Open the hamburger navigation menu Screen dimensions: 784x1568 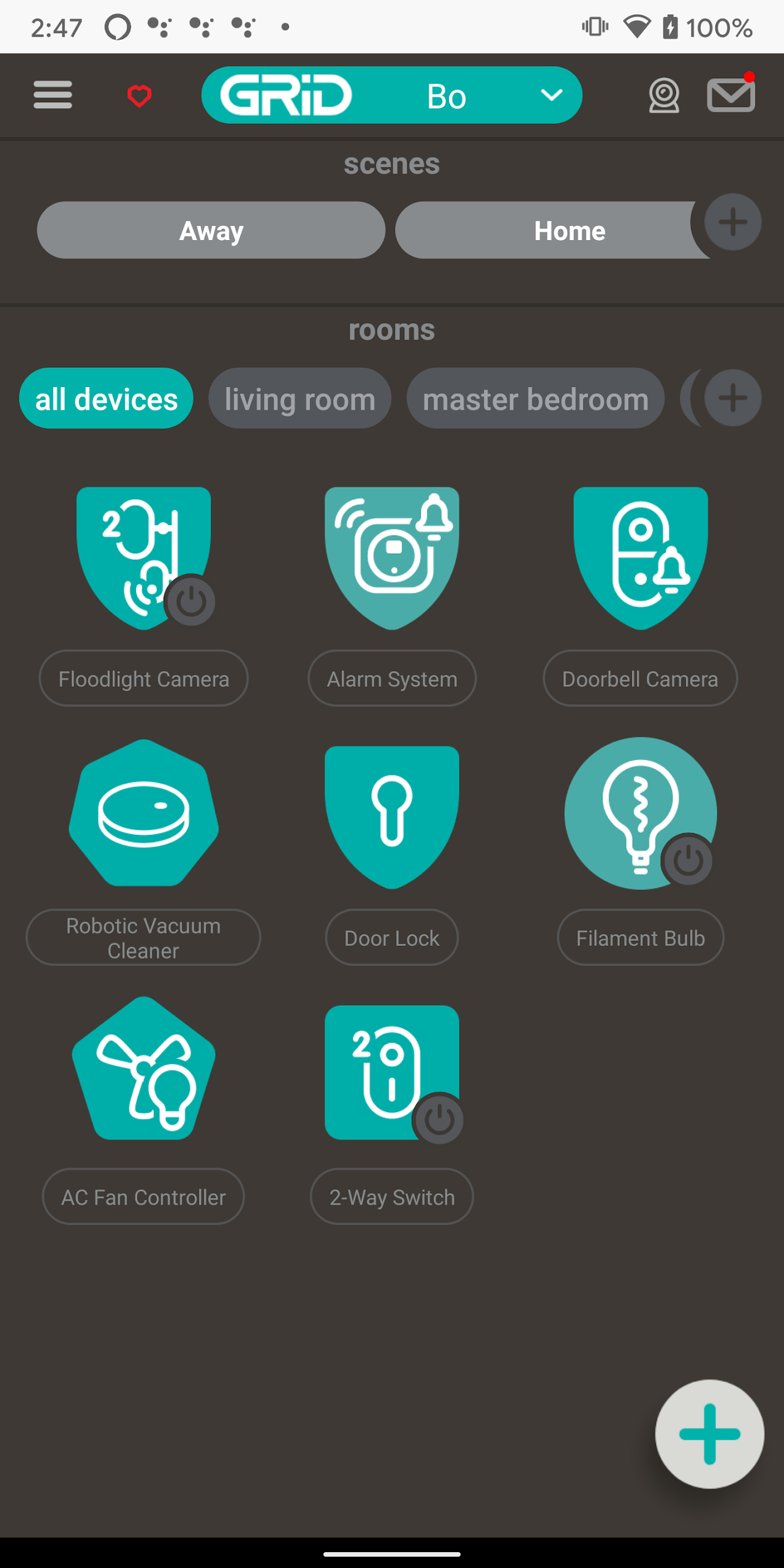(x=52, y=96)
